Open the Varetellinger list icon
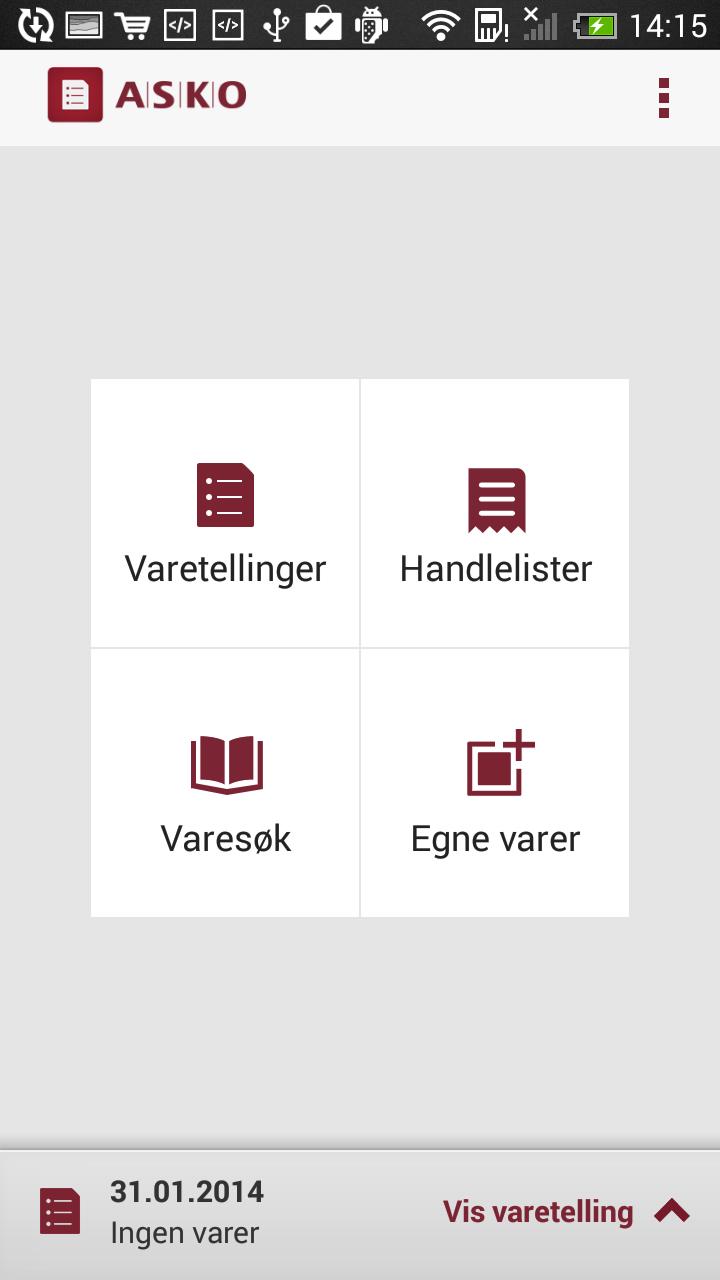 [x=225, y=494]
